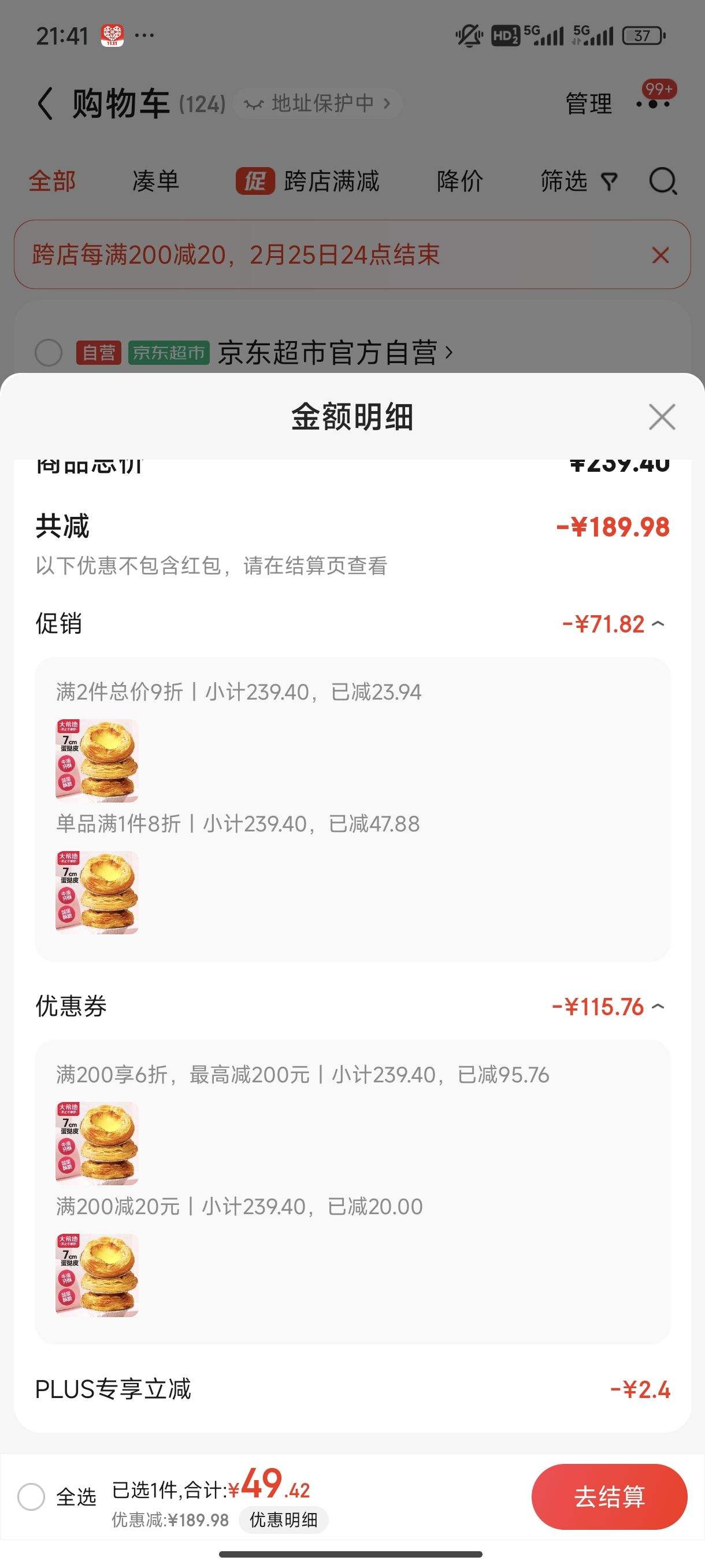Open the egg tart item under 单品满1件8折
Viewport: 705px width, 1568px height.
tap(97, 892)
